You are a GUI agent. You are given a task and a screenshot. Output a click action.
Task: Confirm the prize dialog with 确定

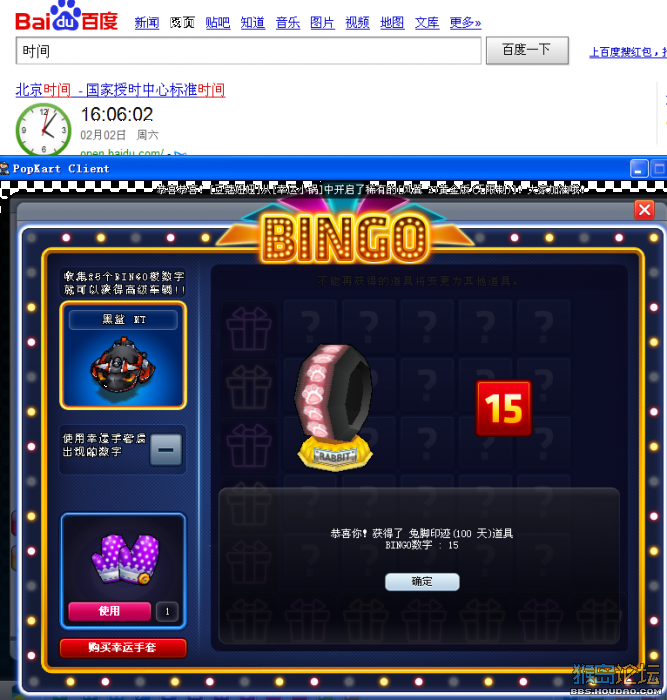(422, 581)
